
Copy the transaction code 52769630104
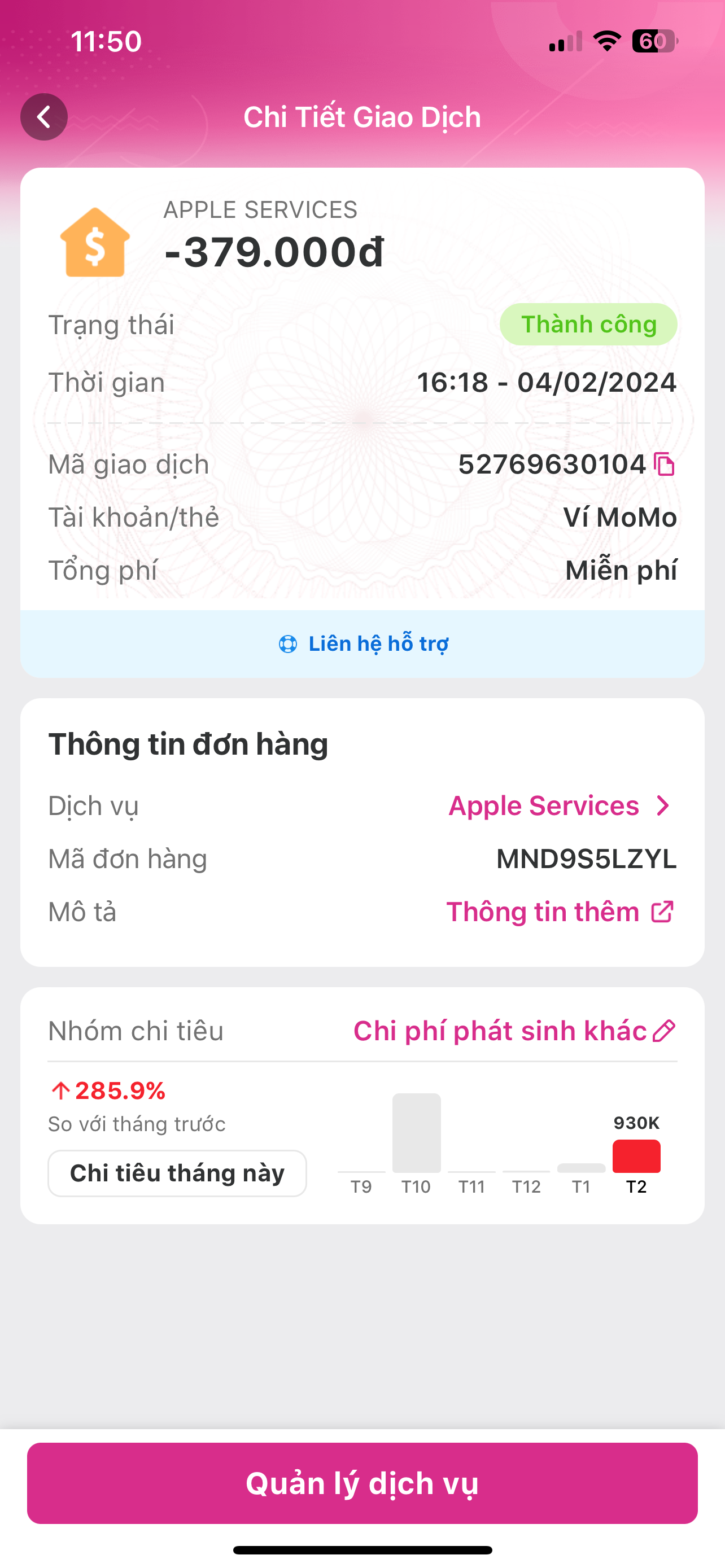pyautogui.click(x=664, y=465)
